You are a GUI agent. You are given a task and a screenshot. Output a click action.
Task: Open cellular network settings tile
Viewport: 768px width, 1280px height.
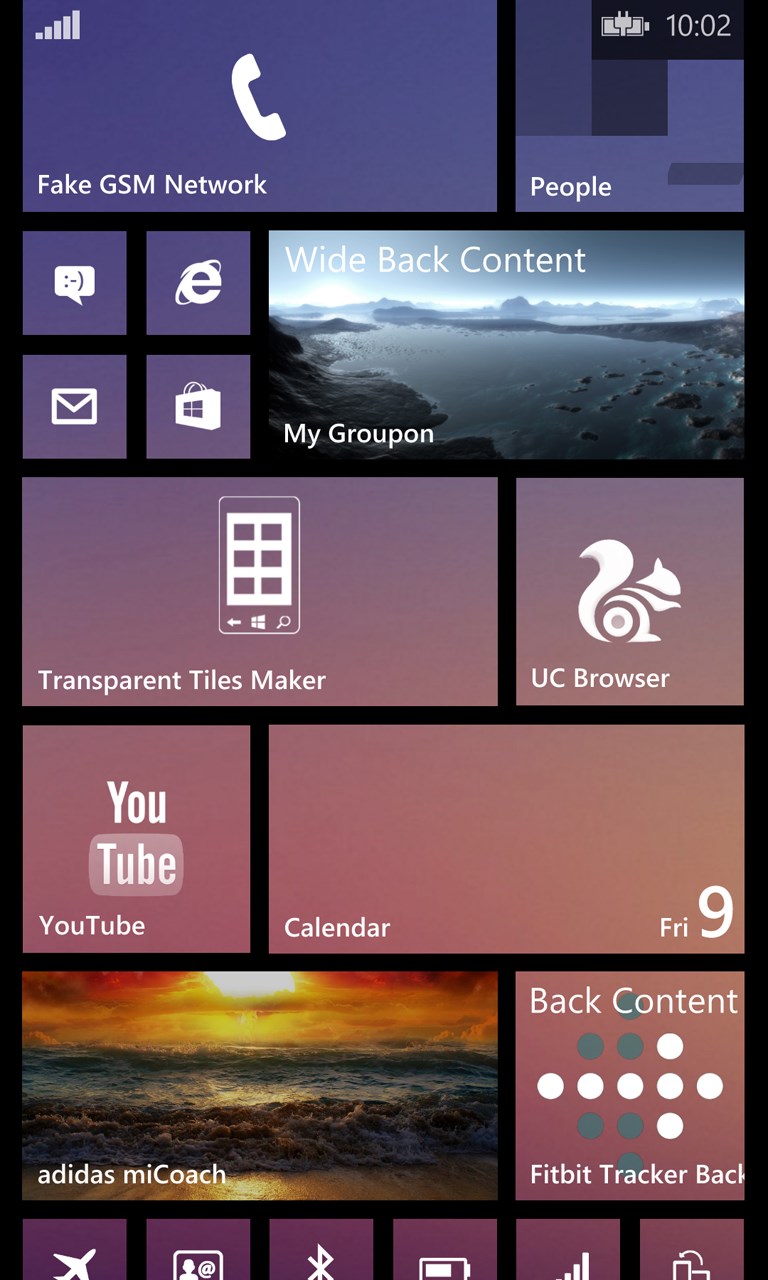[568, 1252]
